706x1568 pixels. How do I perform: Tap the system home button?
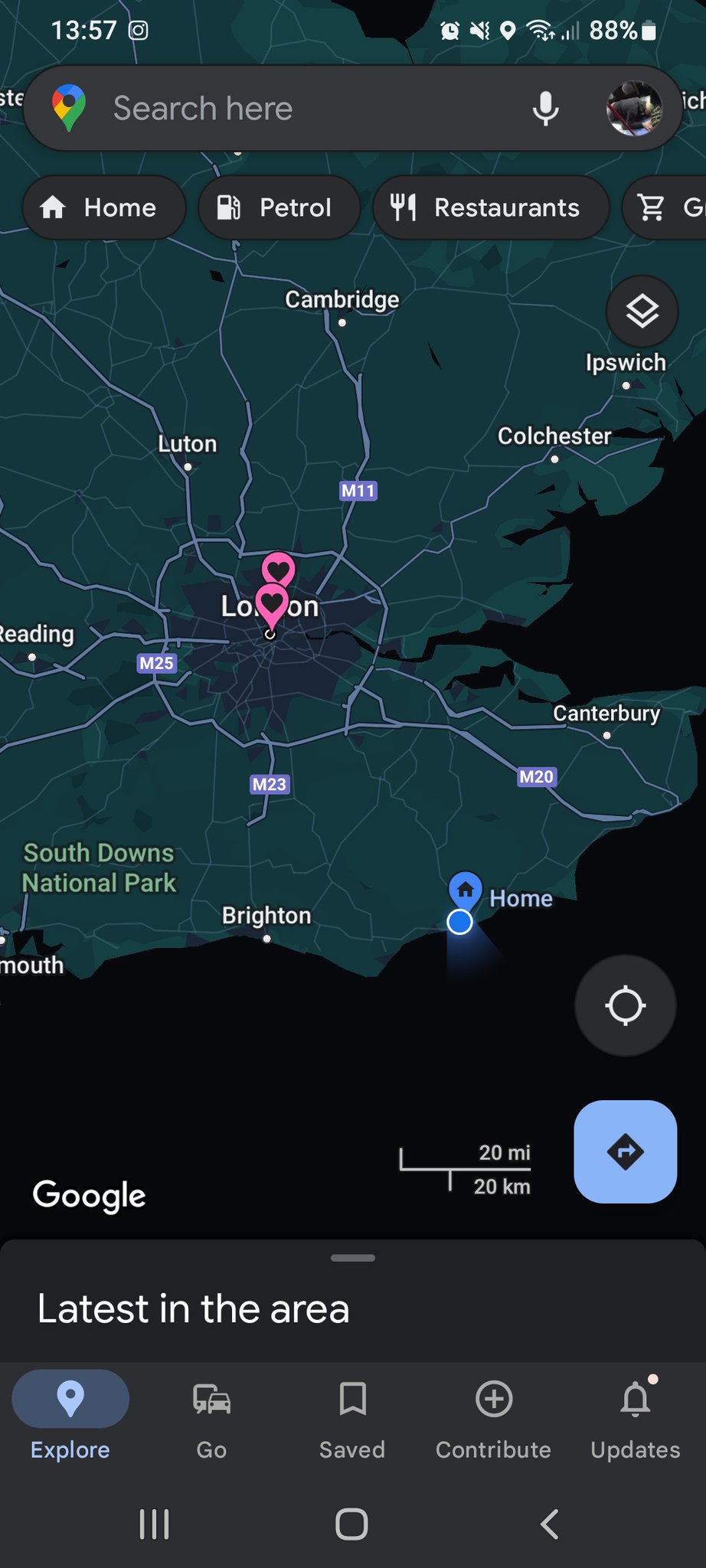(x=352, y=1524)
